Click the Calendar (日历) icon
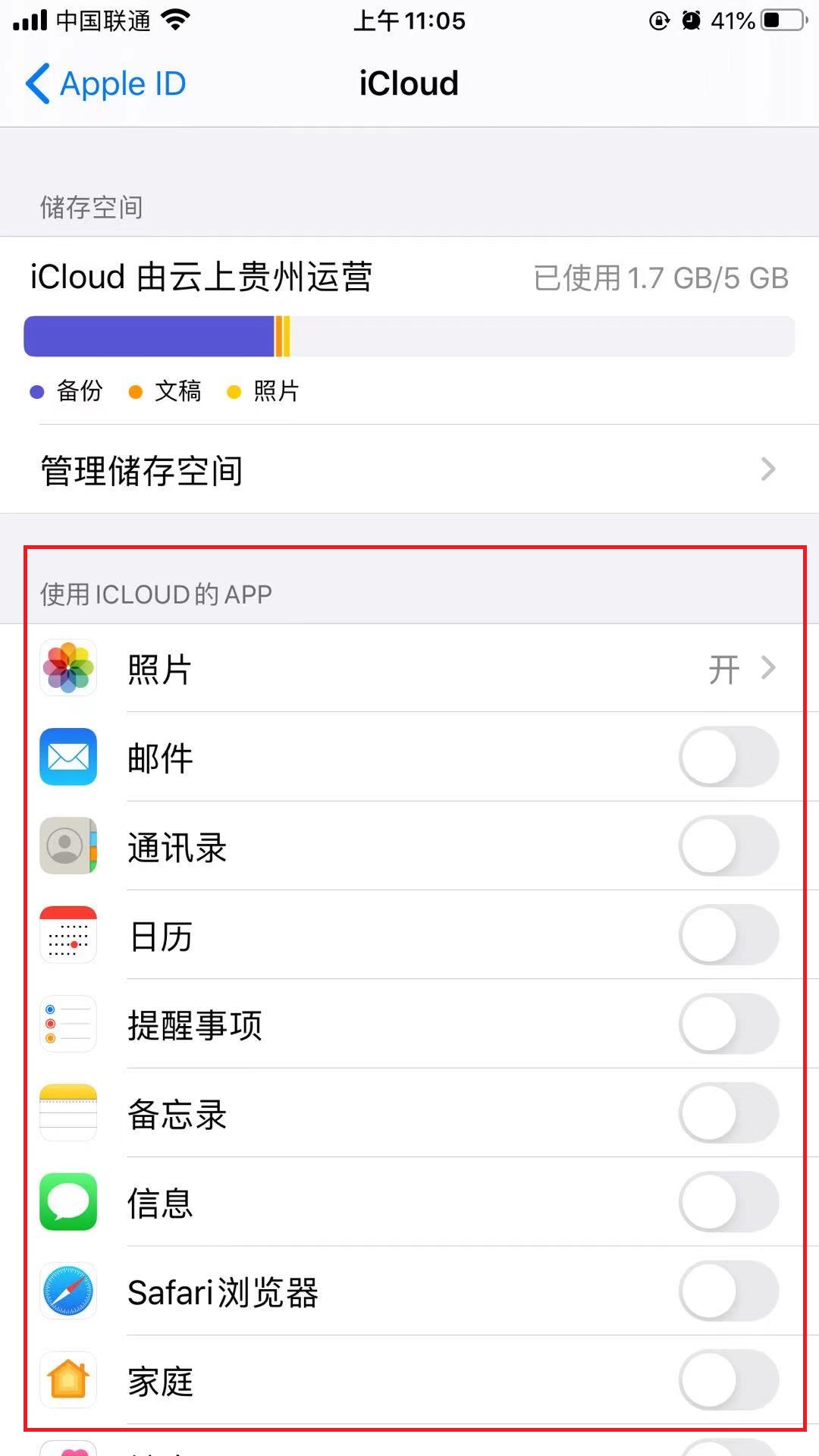The image size is (819, 1456). [67, 935]
